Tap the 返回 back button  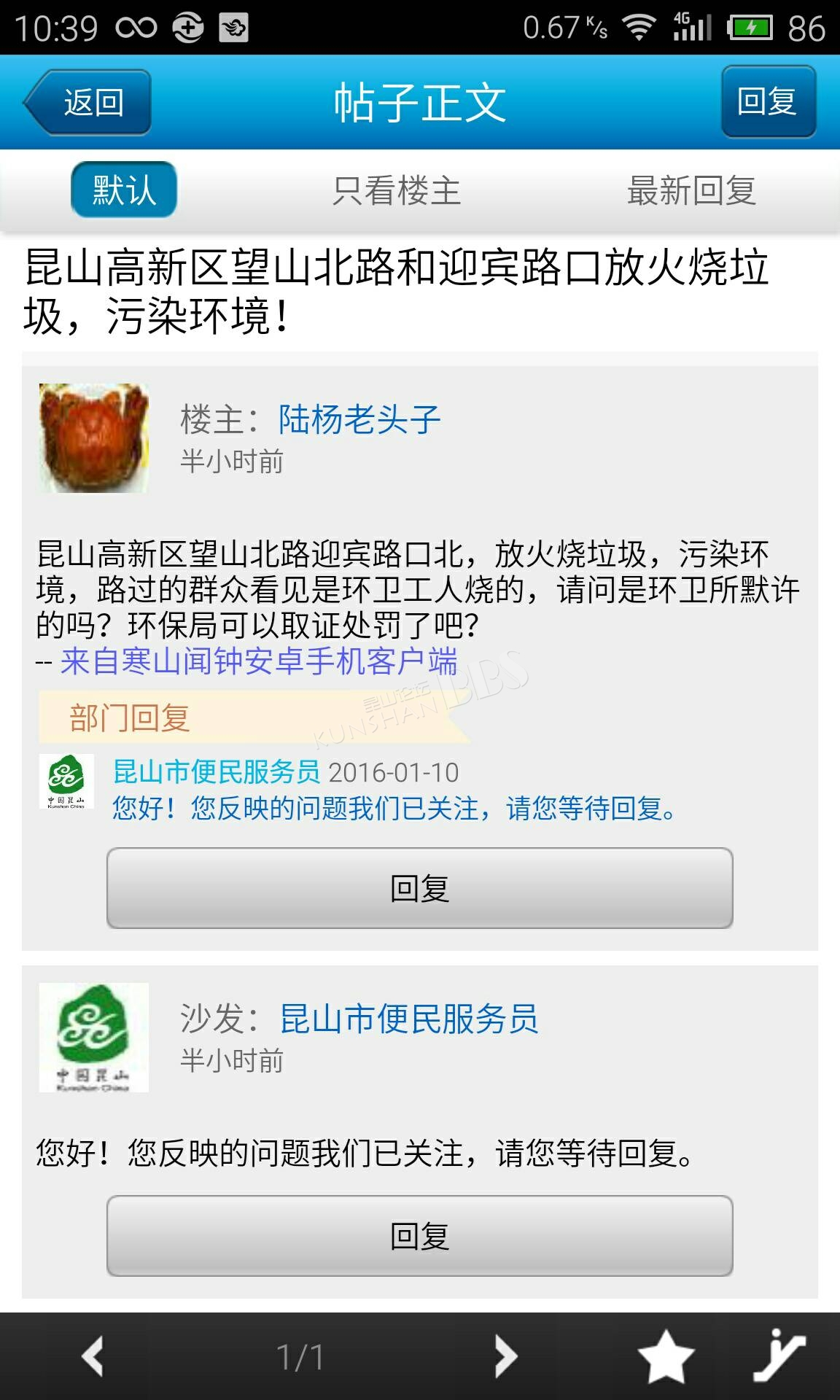tap(87, 102)
